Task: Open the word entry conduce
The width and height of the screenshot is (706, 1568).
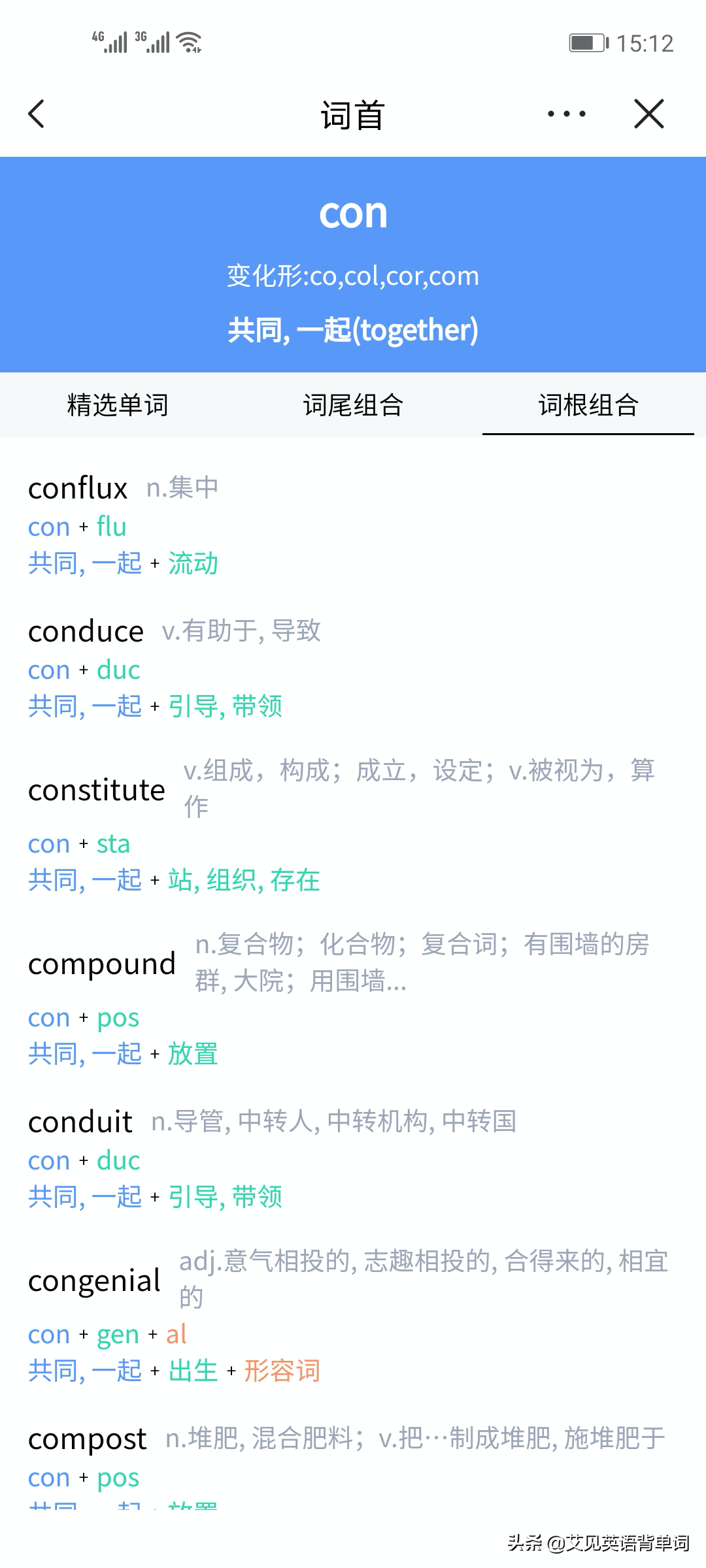Action: (86, 632)
